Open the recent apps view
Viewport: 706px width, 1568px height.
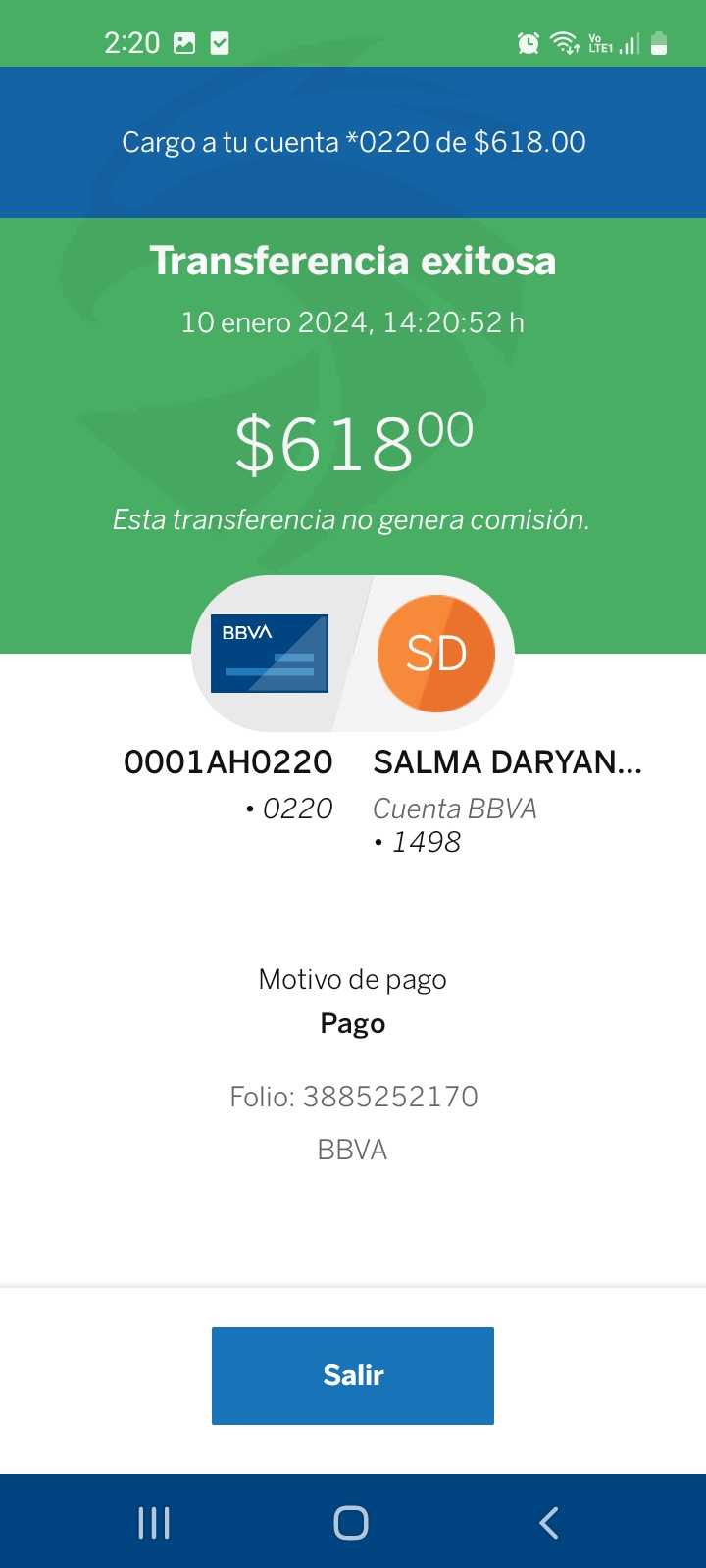[154, 1523]
